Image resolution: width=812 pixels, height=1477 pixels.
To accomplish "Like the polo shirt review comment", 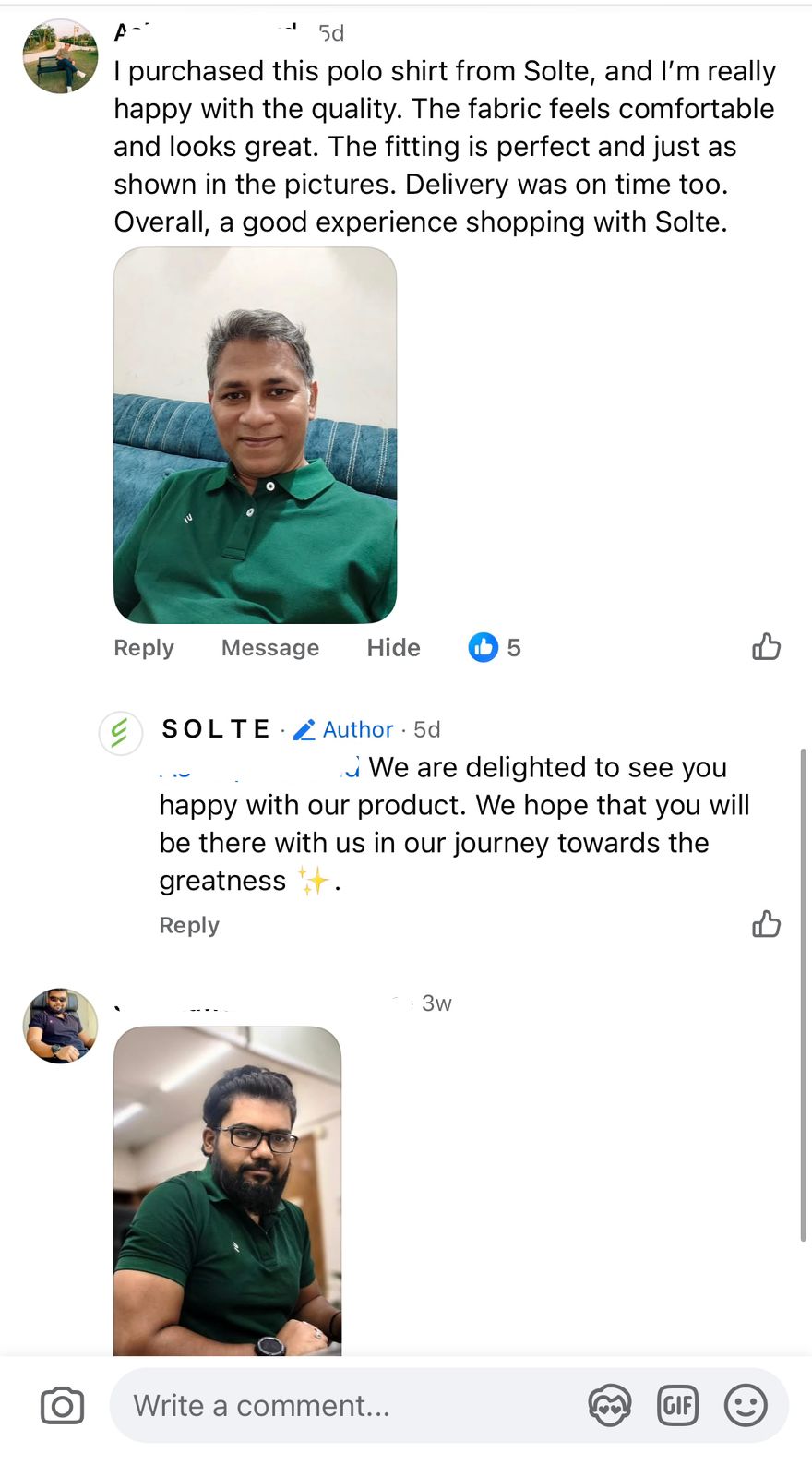I will [x=766, y=647].
